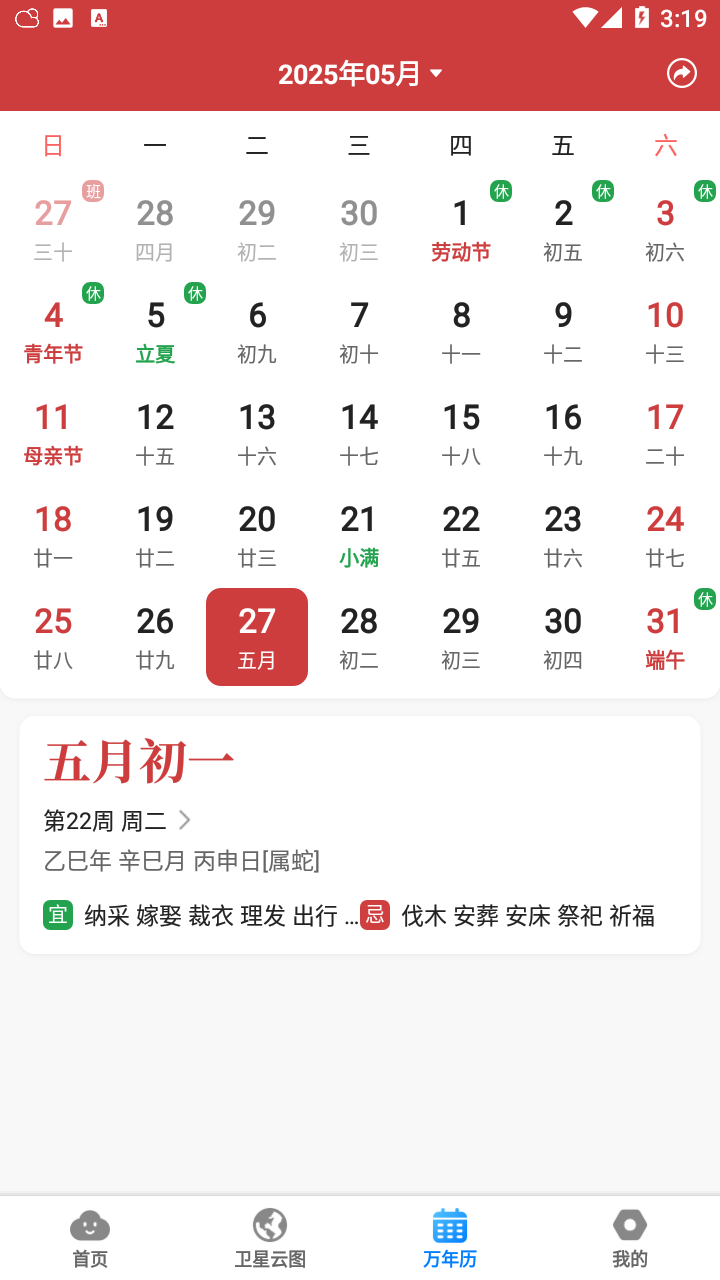Go to the 我的 tab
This screenshot has height=1280, width=720.
(x=630, y=1238)
